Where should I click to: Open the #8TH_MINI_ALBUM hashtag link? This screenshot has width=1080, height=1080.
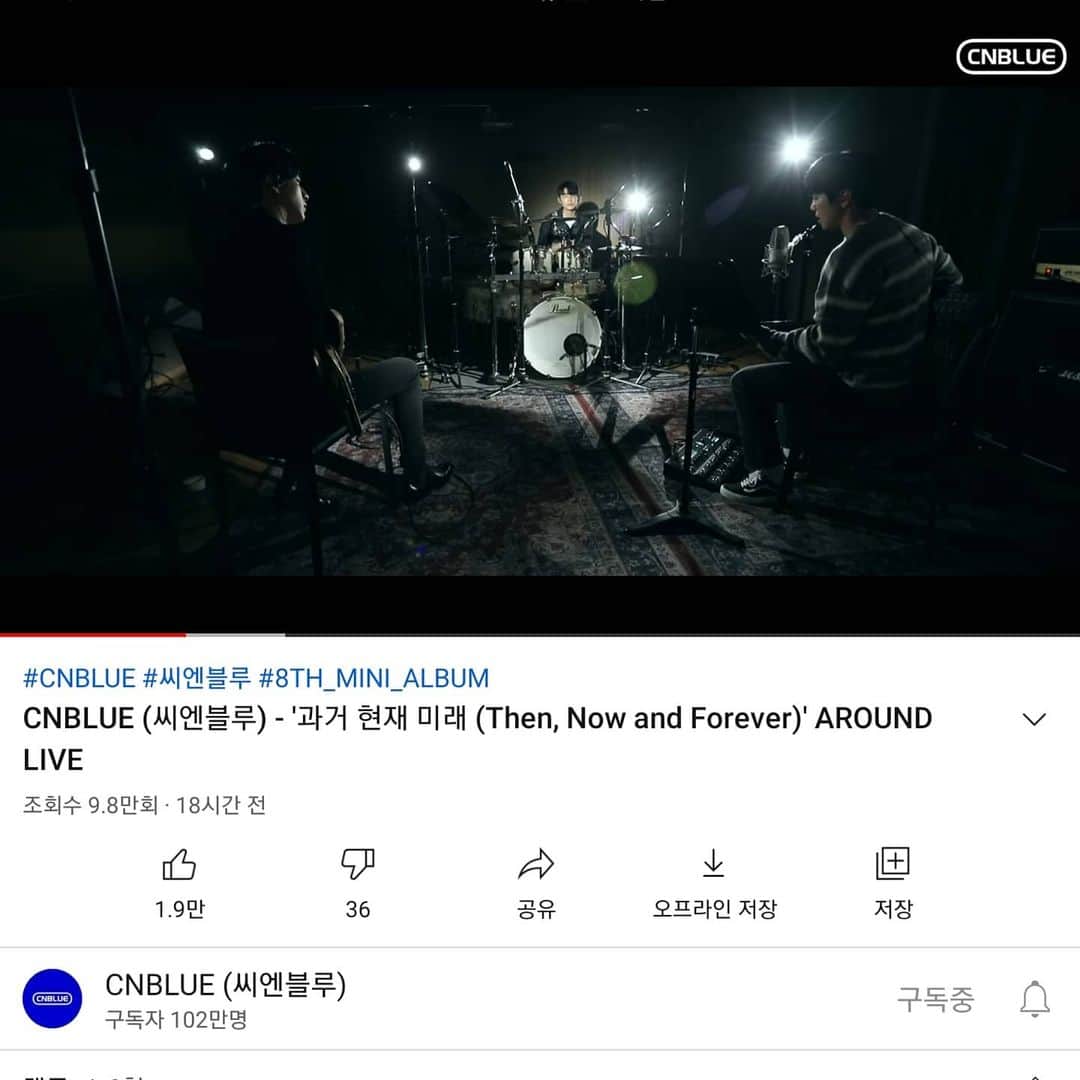click(374, 678)
